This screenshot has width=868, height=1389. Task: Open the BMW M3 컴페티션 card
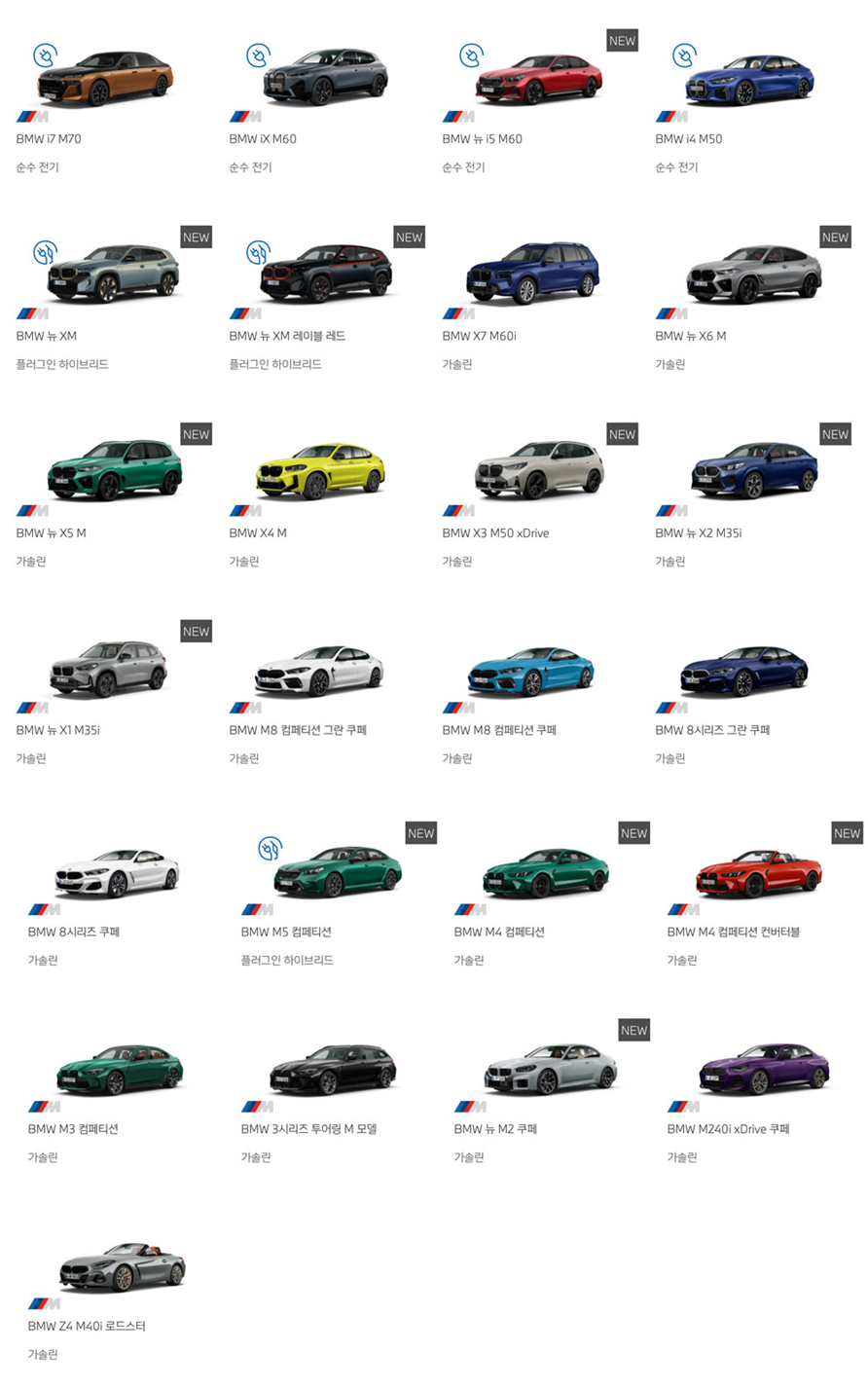coord(119,1069)
